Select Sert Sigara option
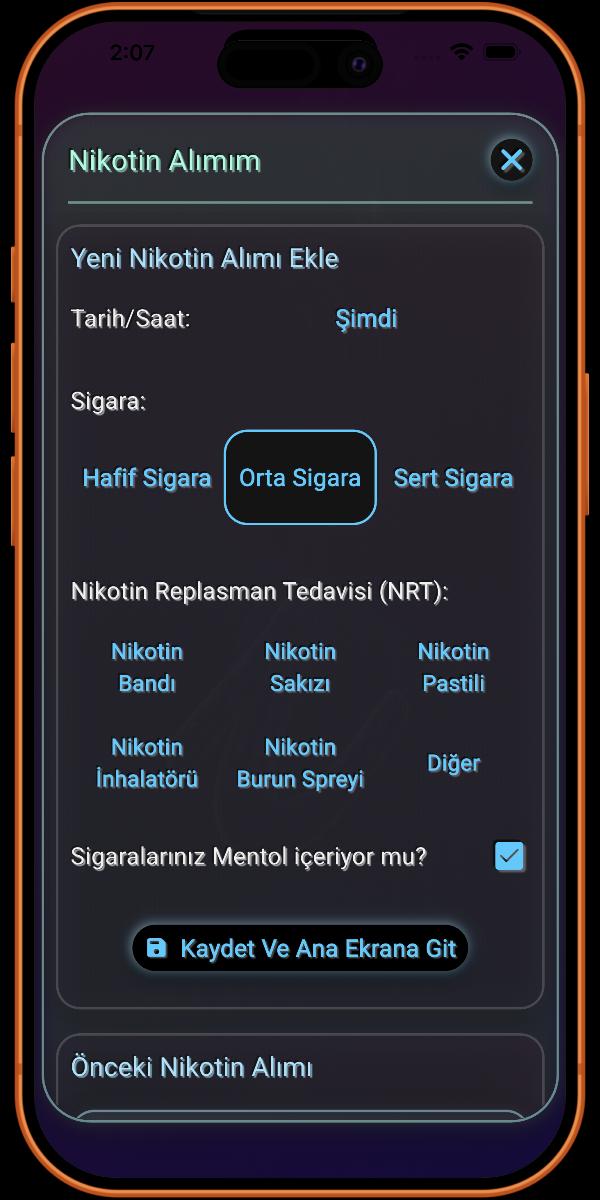The height and width of the screenshot is (1200, 600). (453, 478)
